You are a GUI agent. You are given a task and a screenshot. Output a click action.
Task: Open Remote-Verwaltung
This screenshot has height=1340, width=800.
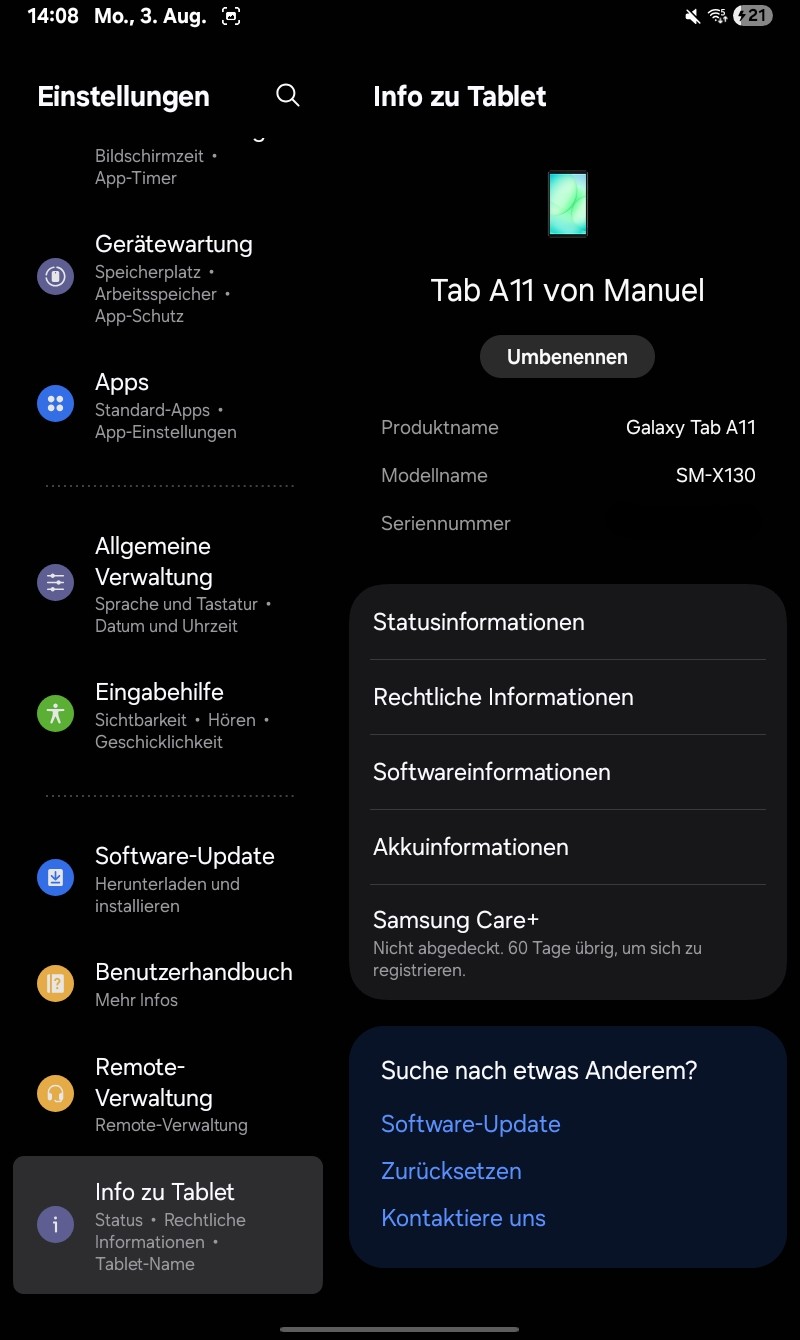(168, 1095)
